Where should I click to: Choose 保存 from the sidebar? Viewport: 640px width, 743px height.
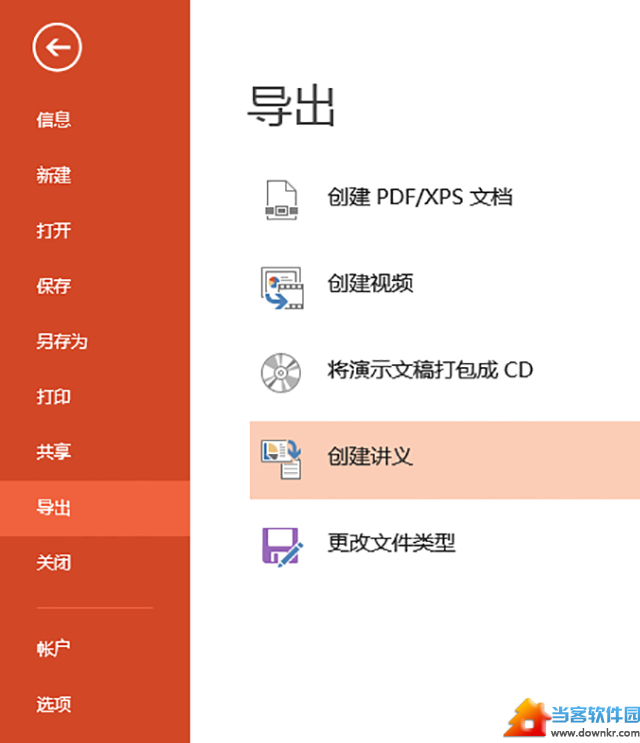[54, 286]
